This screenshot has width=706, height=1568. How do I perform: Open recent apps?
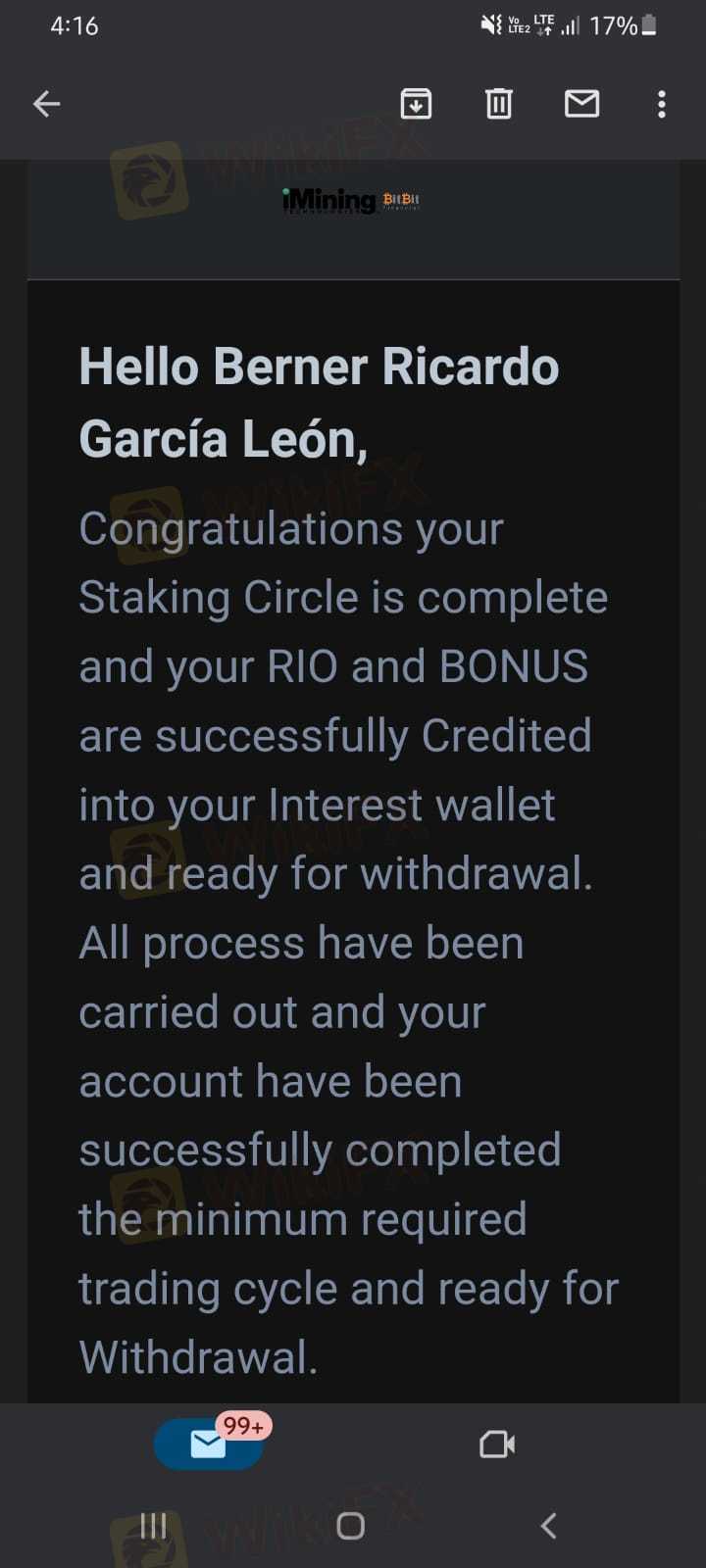[x=153, y=1525]
